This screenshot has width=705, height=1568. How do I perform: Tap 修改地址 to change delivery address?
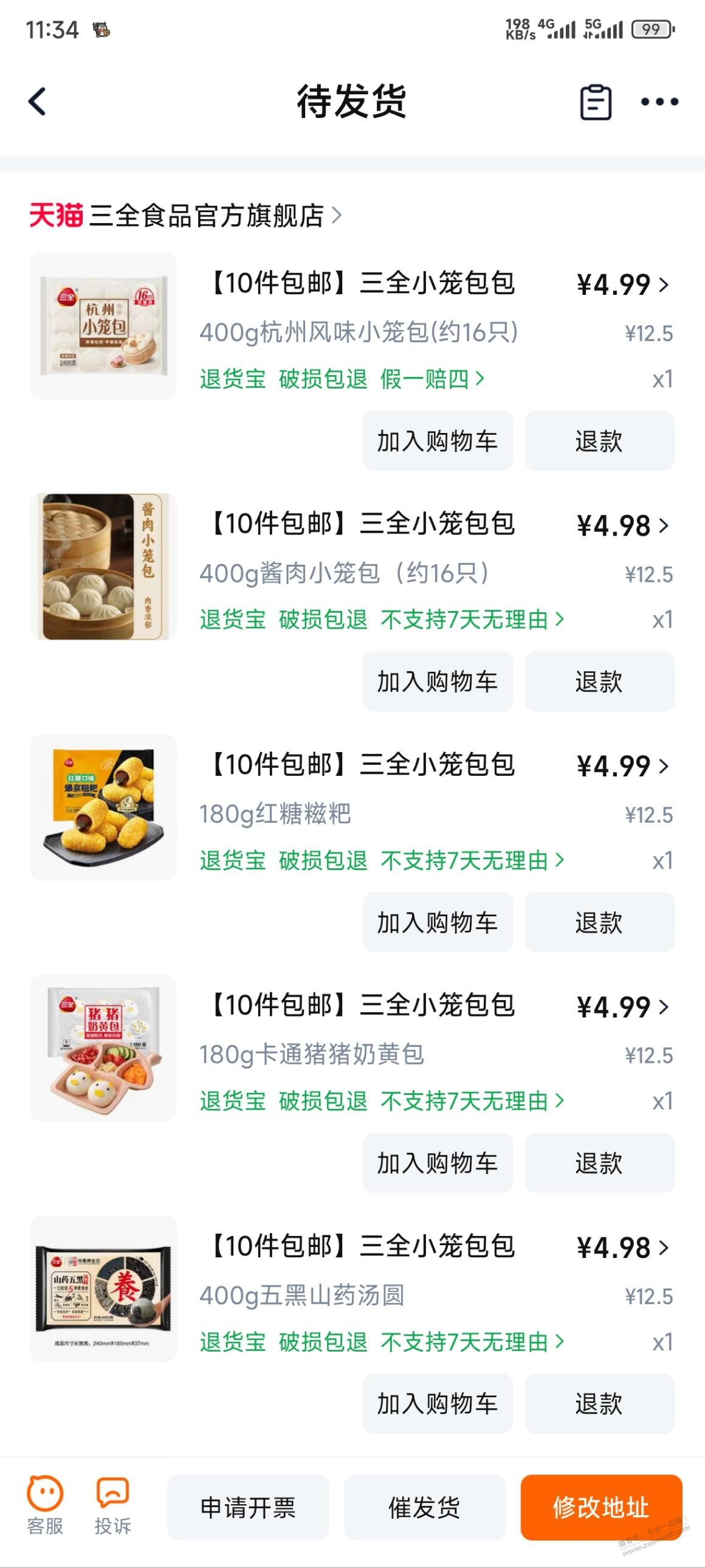(x=601, y=1507)
